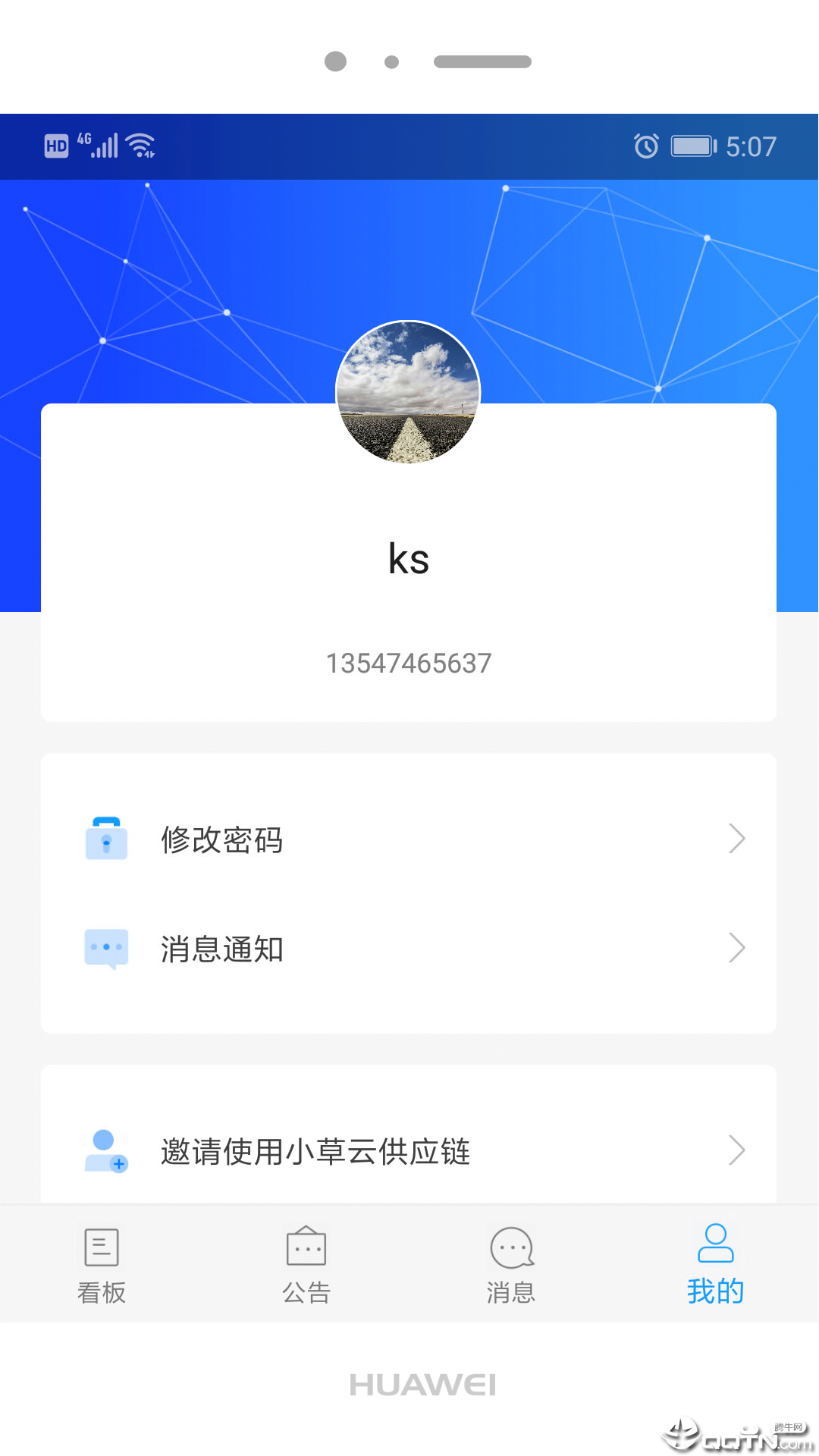This screenshot has width=819, height=1456.
Task: Tap the profile avatar photo
Action: pyautogui.click(x=408, y=392)
